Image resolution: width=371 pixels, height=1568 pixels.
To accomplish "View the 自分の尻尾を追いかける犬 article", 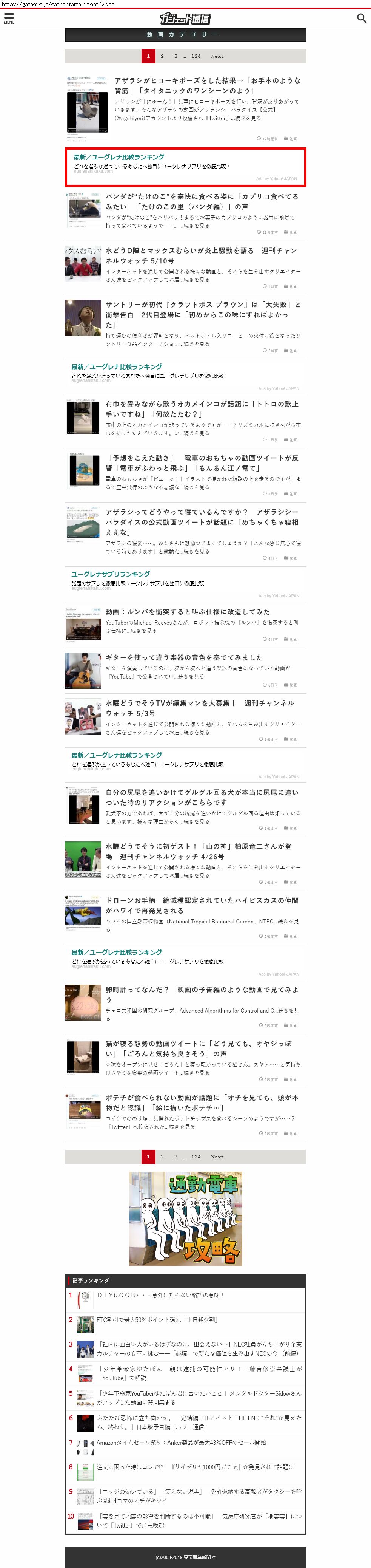I will point(201,797).
